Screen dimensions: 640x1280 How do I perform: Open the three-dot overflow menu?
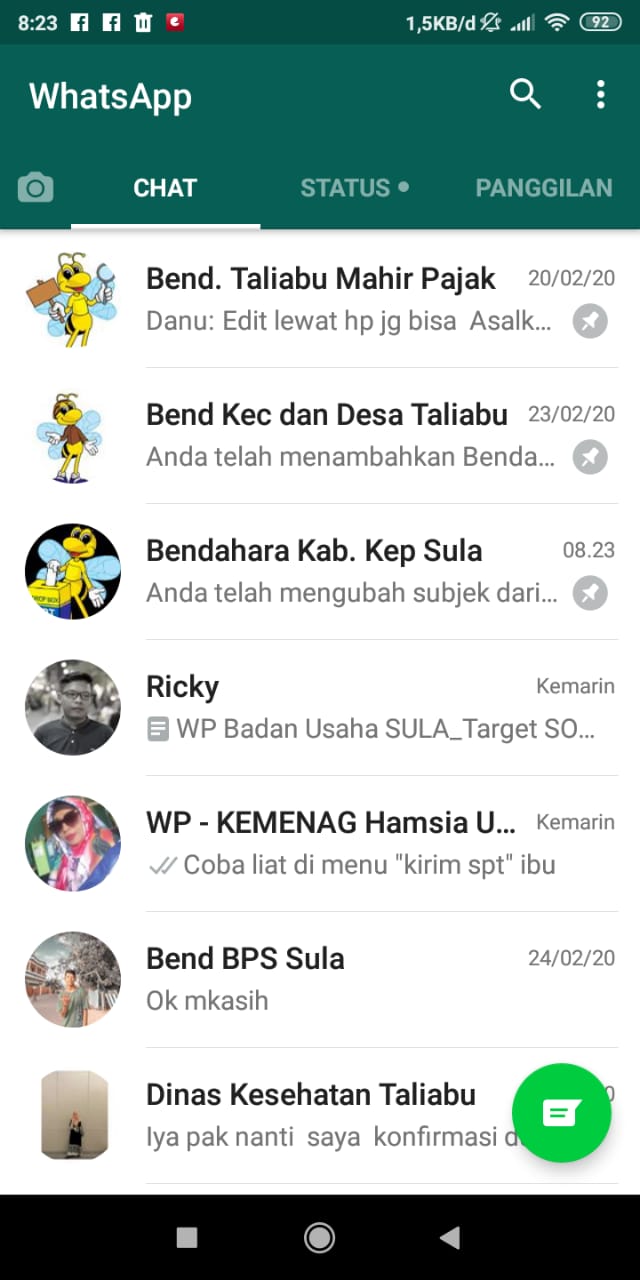coord(600,95)
